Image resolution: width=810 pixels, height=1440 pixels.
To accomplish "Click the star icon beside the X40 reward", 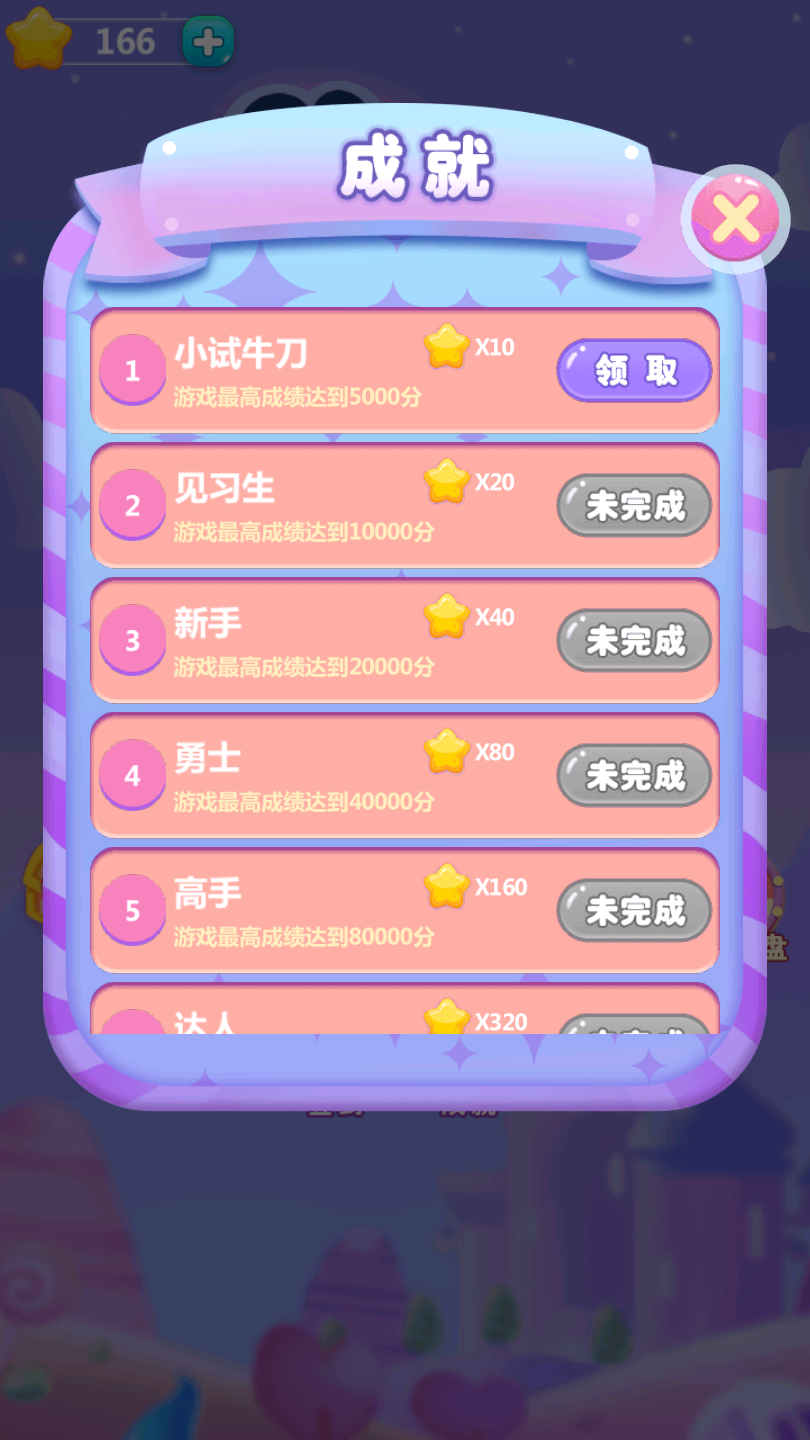I will pyautogui.click(x=447, y=618).
